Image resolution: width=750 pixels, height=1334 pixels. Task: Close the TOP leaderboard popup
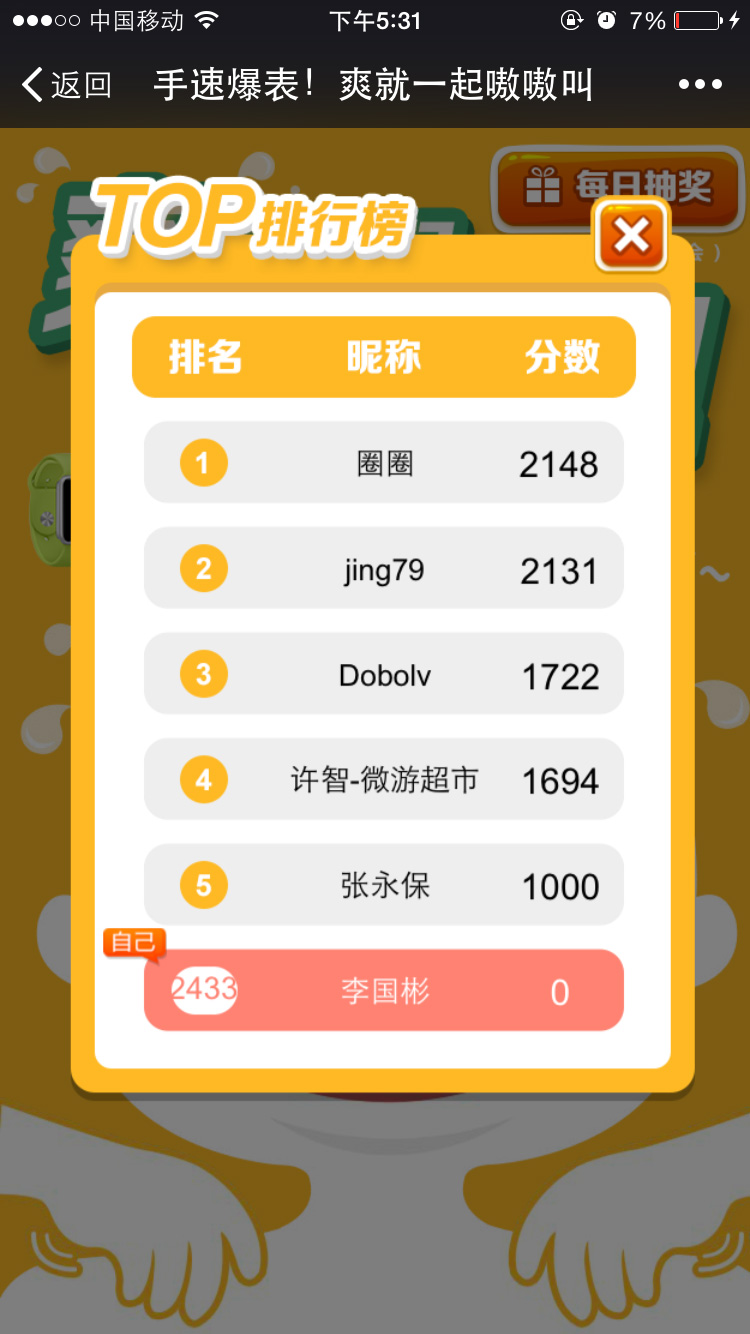[x=631, y=237]
